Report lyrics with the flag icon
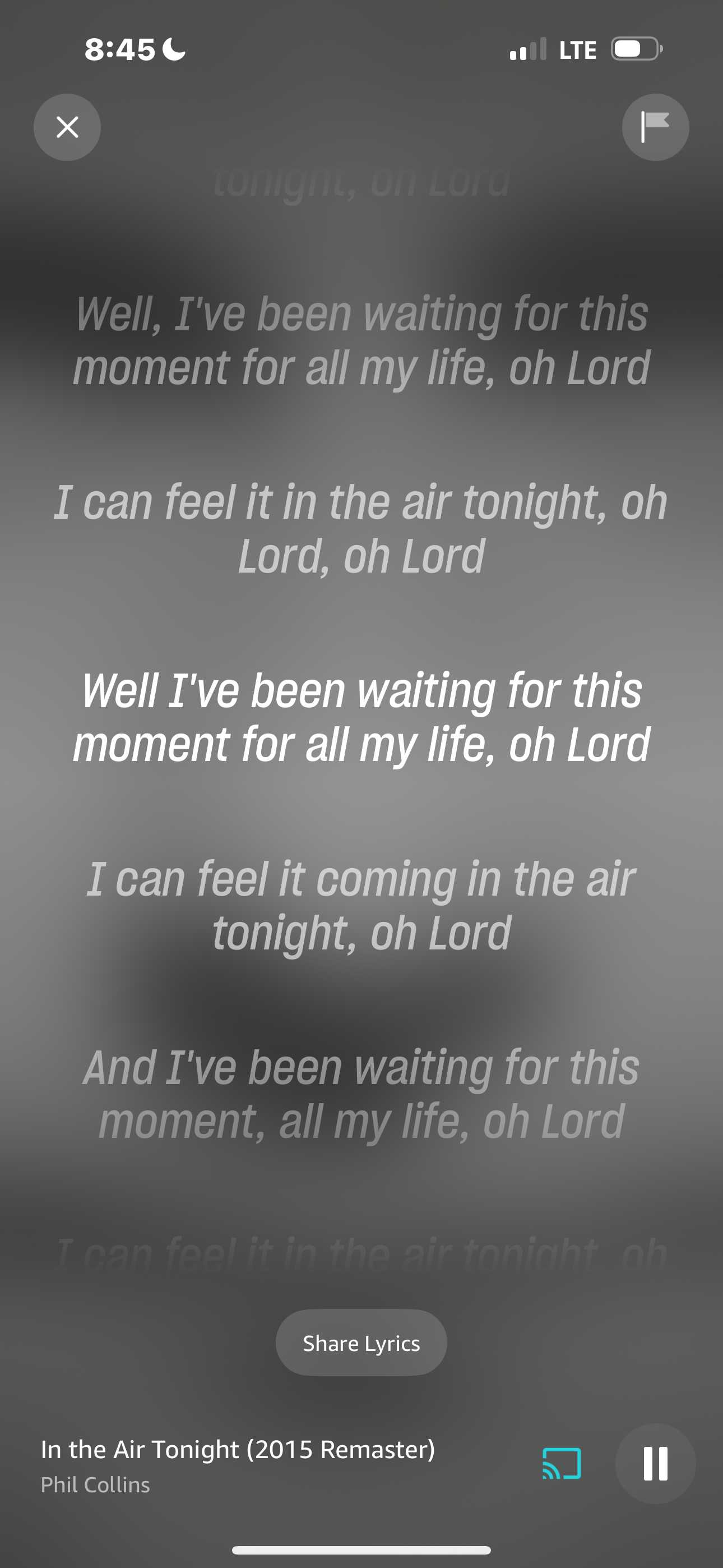 click(655, 127)
